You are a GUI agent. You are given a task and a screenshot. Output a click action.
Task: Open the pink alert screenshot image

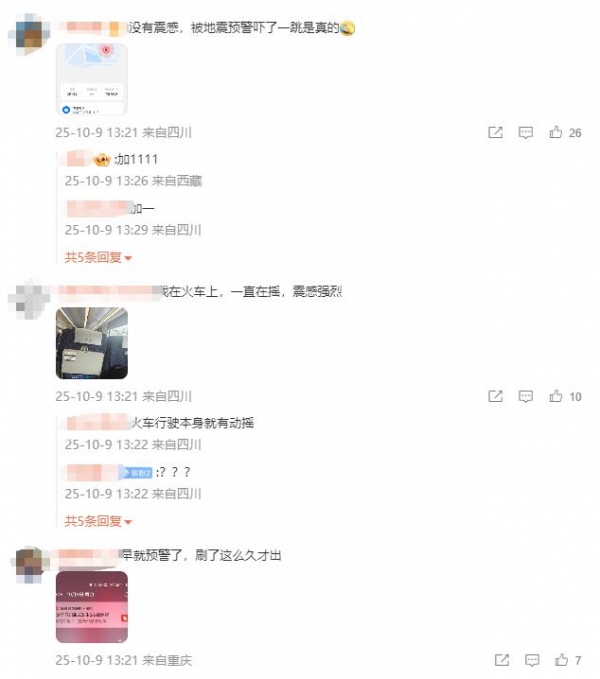tap(91, 607)
